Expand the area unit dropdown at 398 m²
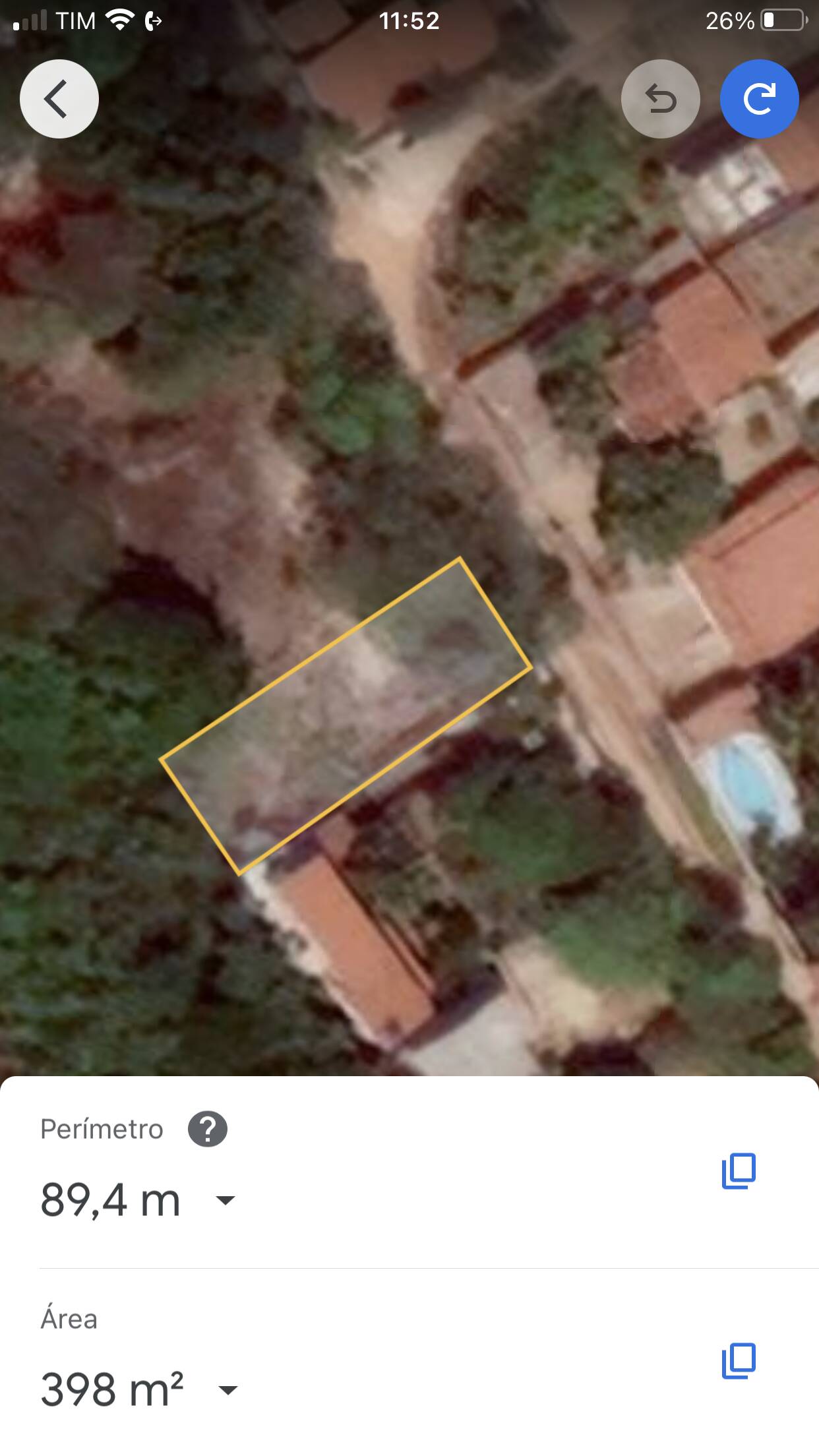The width and height of the screenshot is (819, 1456). (x=228, y=1390)
